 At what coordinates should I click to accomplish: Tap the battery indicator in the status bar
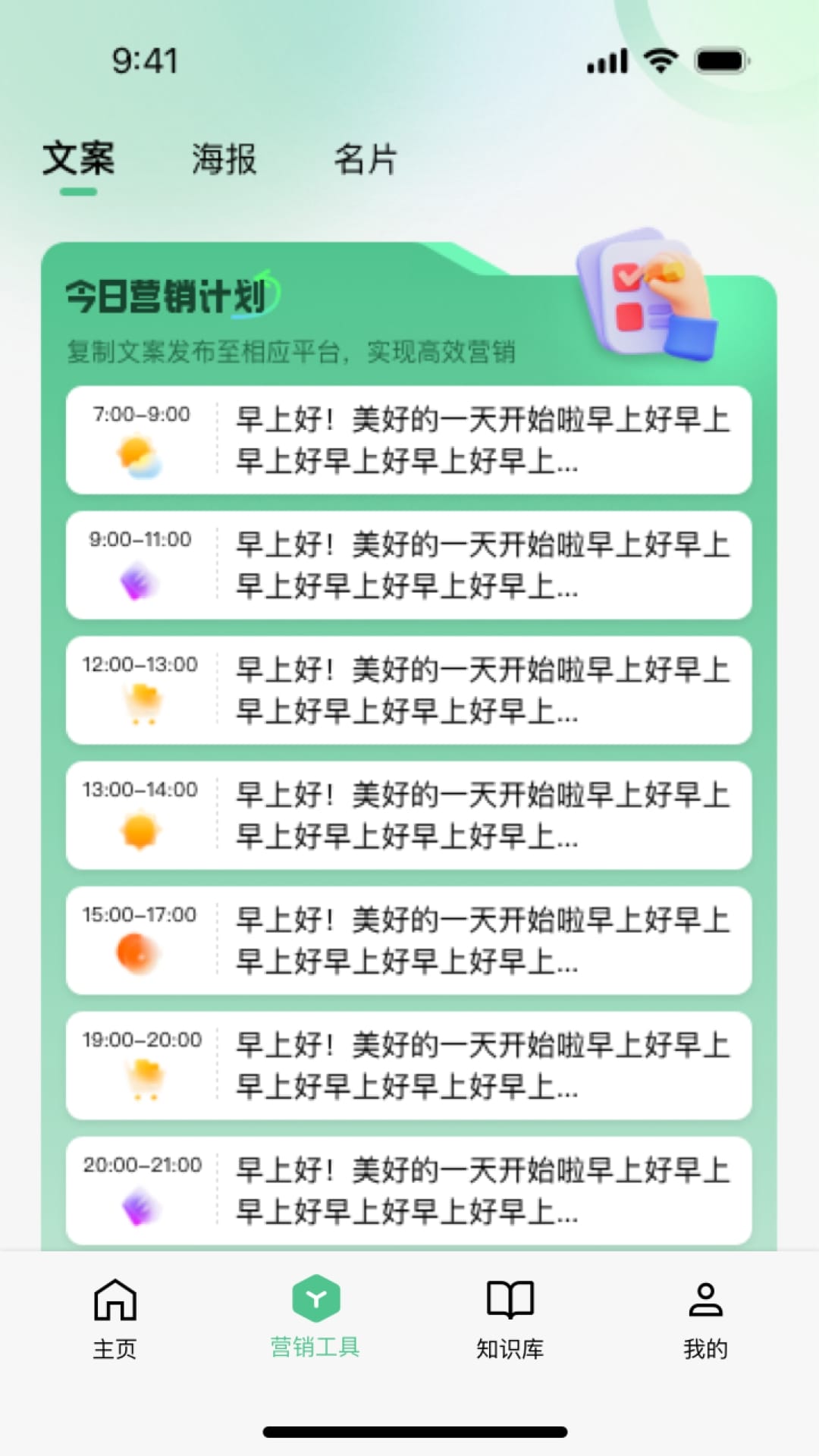click(722, 61)
